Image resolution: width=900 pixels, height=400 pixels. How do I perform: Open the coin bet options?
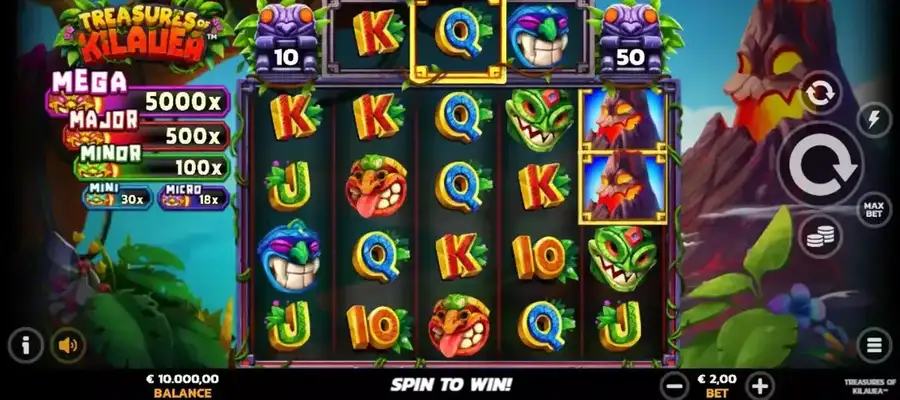[819, 236]
